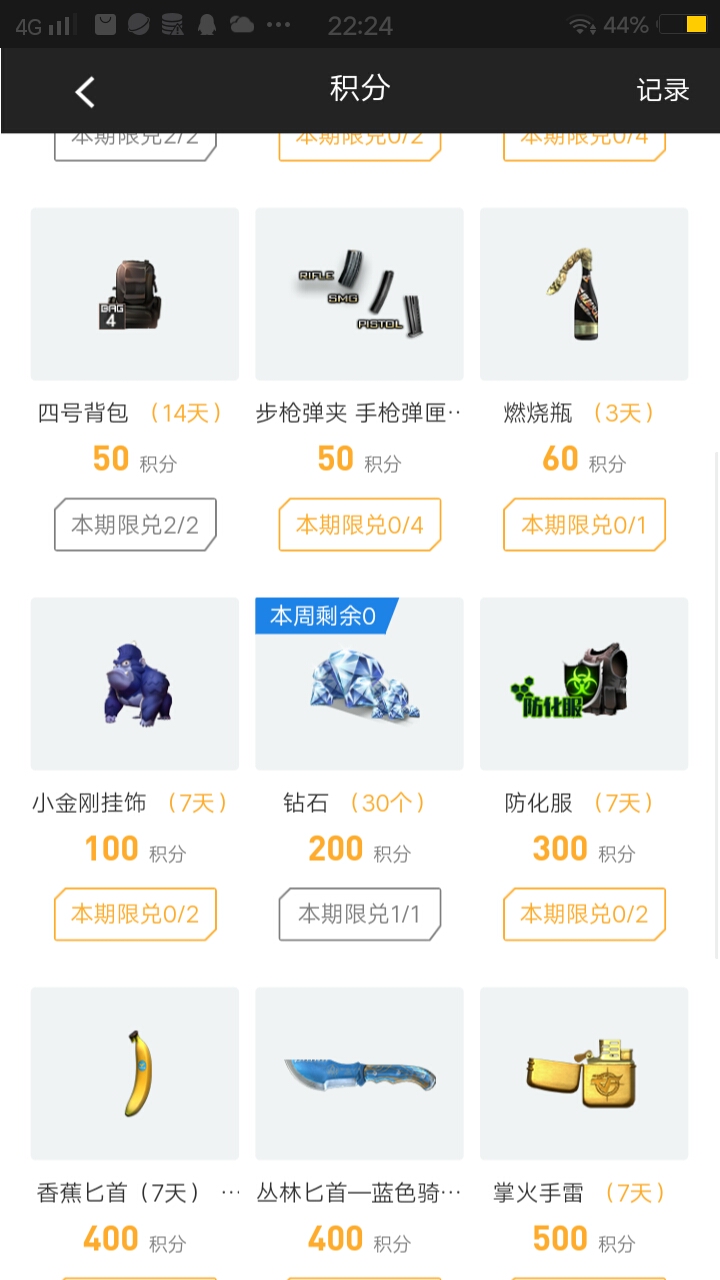The height and width of the screenshot is (1280, 720).
Task: Tap the back arrow to exit points page
Action: pyautogui.click(x=84, y=90)
